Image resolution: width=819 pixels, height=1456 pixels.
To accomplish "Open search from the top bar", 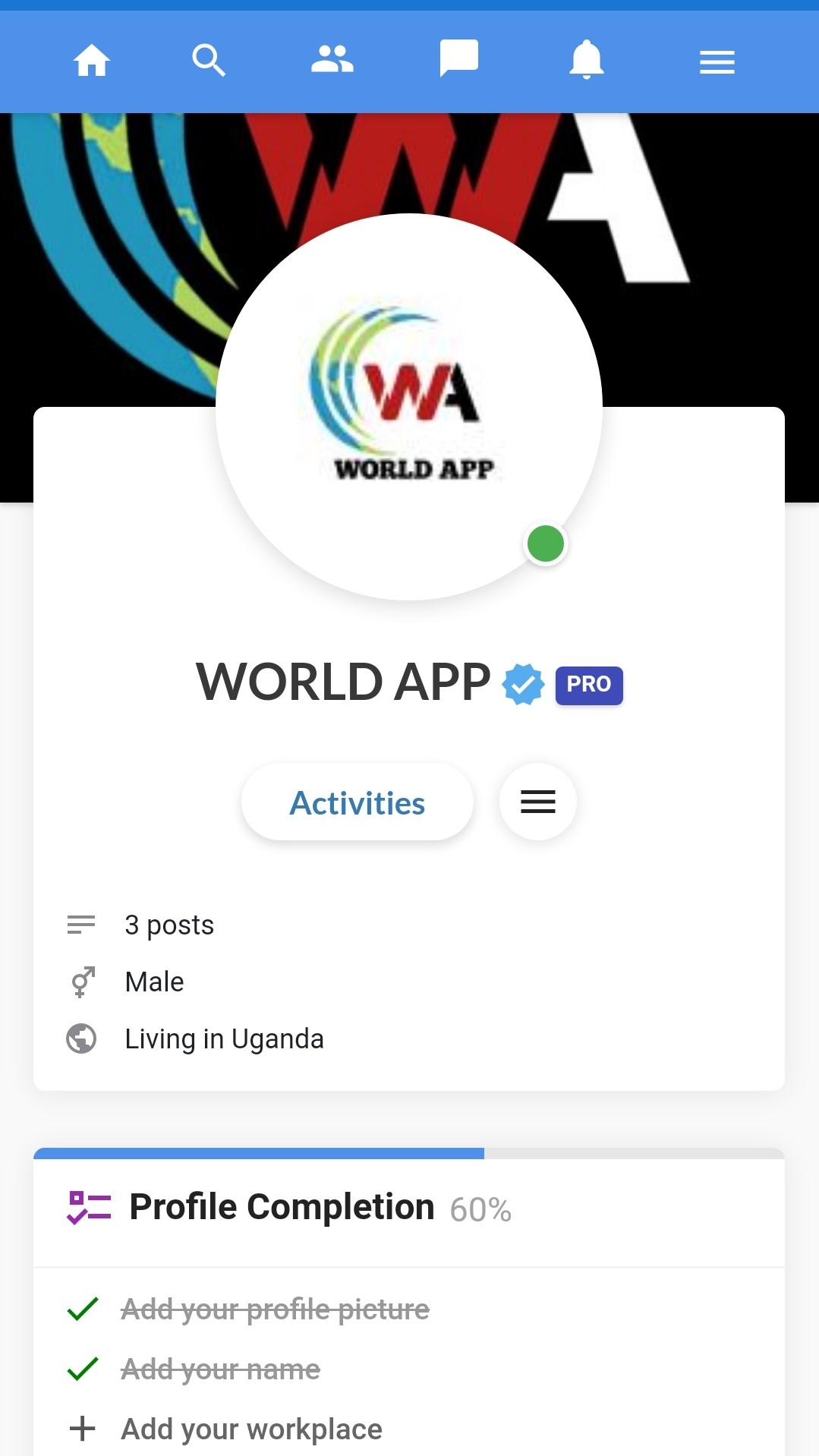I will tap(209, 61).
